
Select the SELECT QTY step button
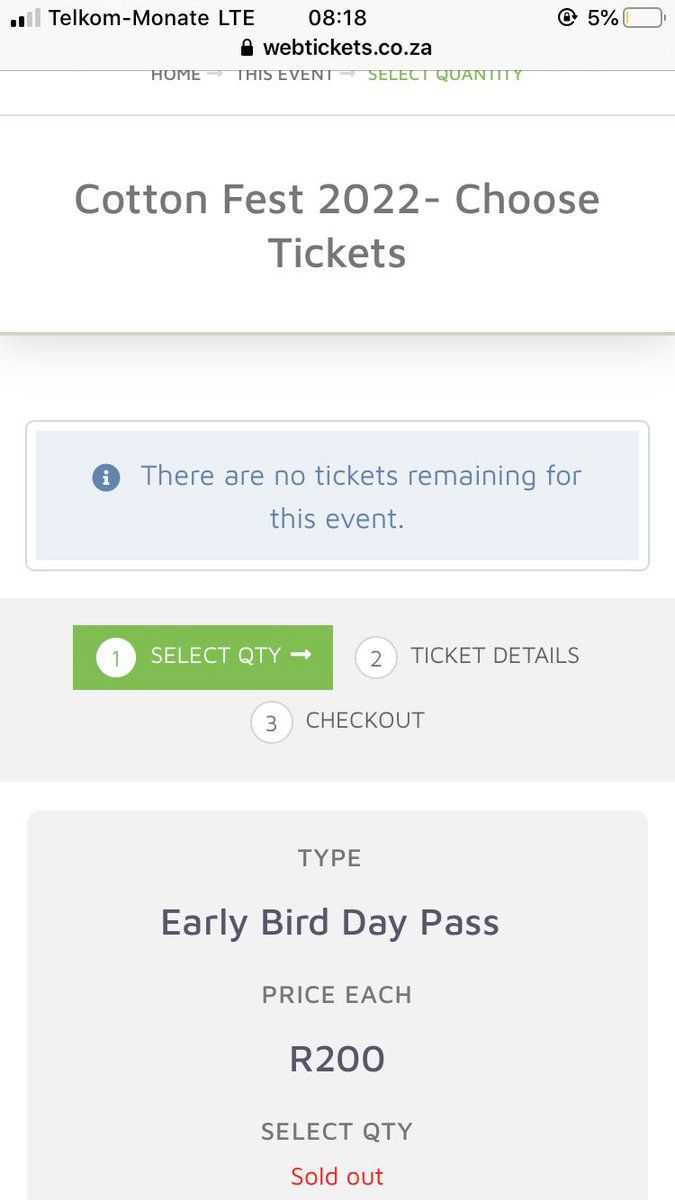pyautogui.click(x=203, y=657)
